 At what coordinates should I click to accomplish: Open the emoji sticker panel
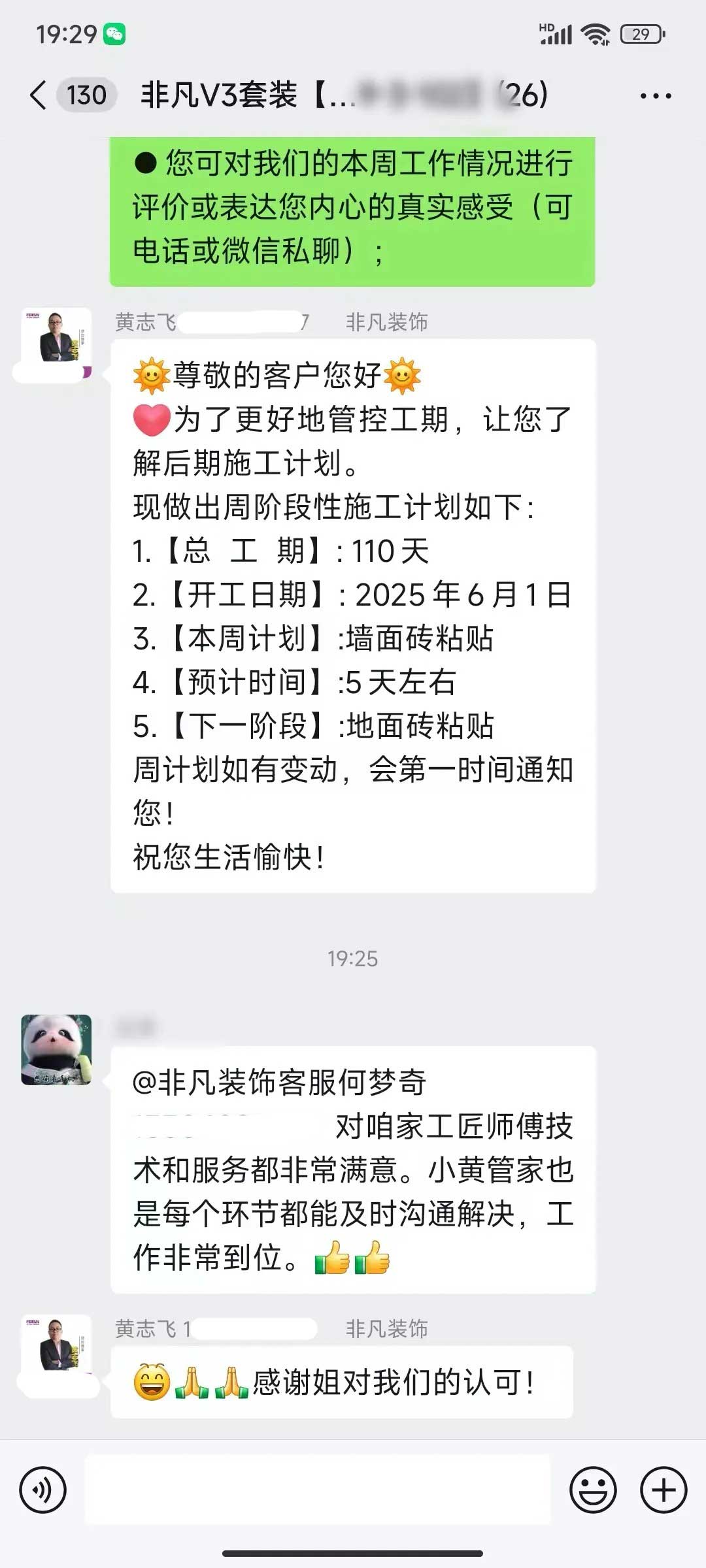(593, 1490)
